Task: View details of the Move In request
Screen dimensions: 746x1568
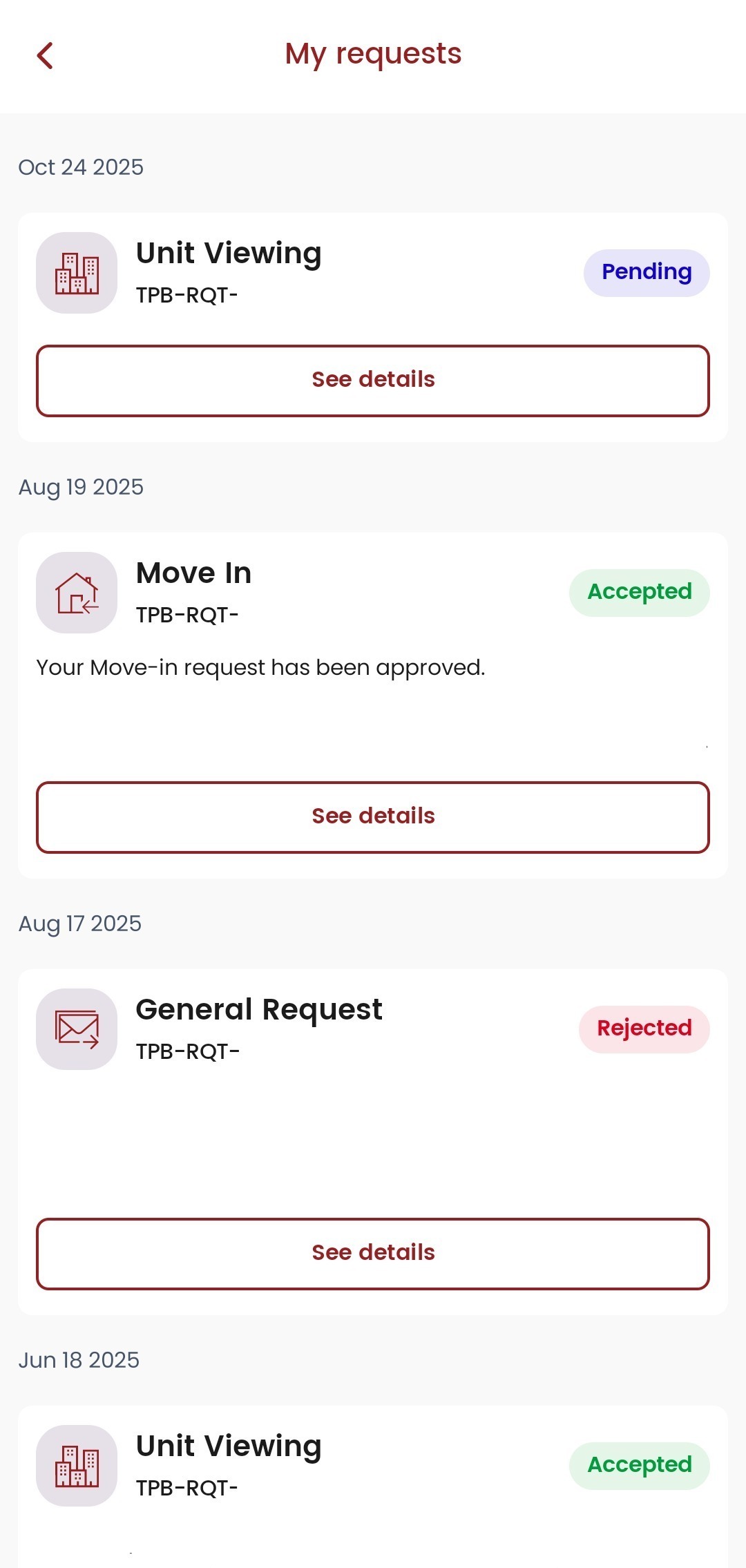Action: (373, 817)
